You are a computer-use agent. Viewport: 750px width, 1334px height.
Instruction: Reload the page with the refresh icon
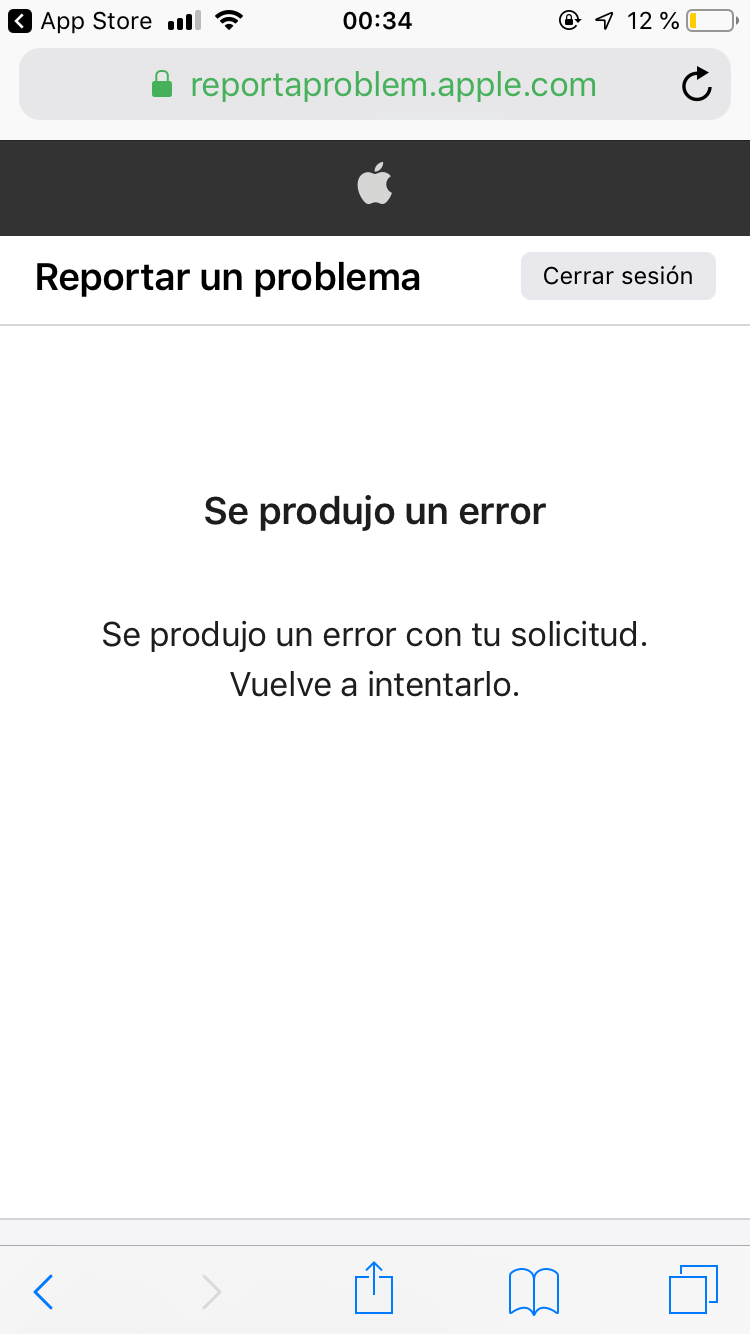[x=696, y=85]
